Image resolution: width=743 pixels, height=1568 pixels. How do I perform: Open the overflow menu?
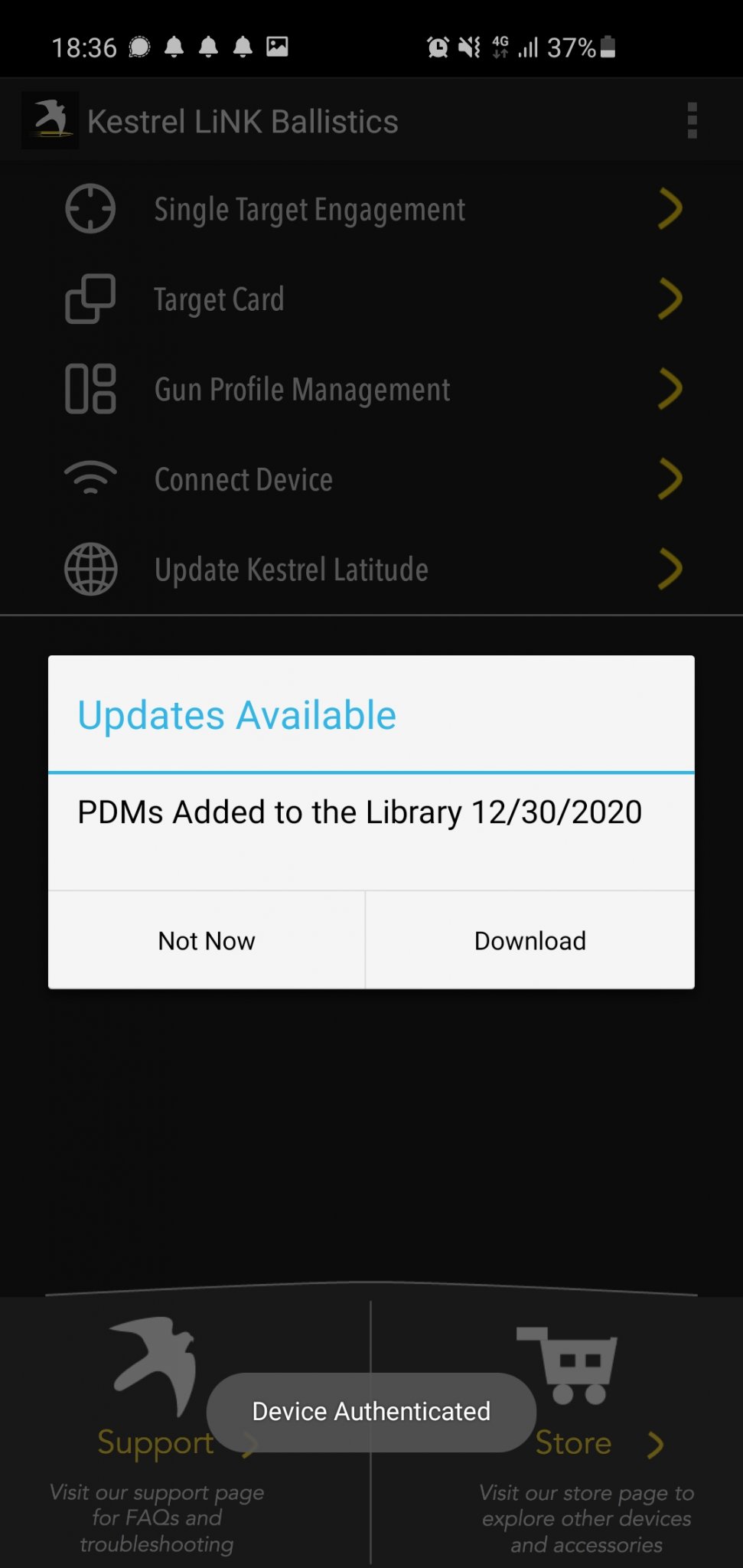(x=692, y=121)
